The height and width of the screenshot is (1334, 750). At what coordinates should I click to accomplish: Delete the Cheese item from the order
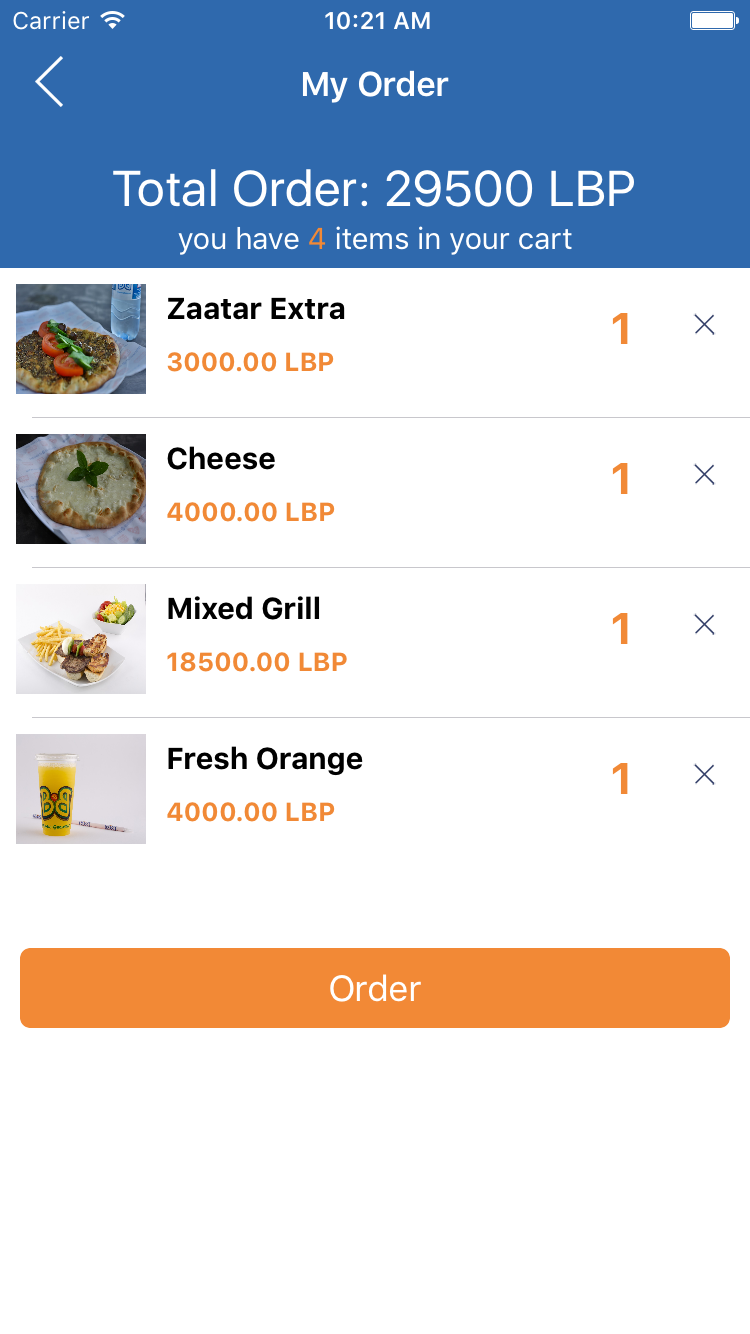(704, 475)
